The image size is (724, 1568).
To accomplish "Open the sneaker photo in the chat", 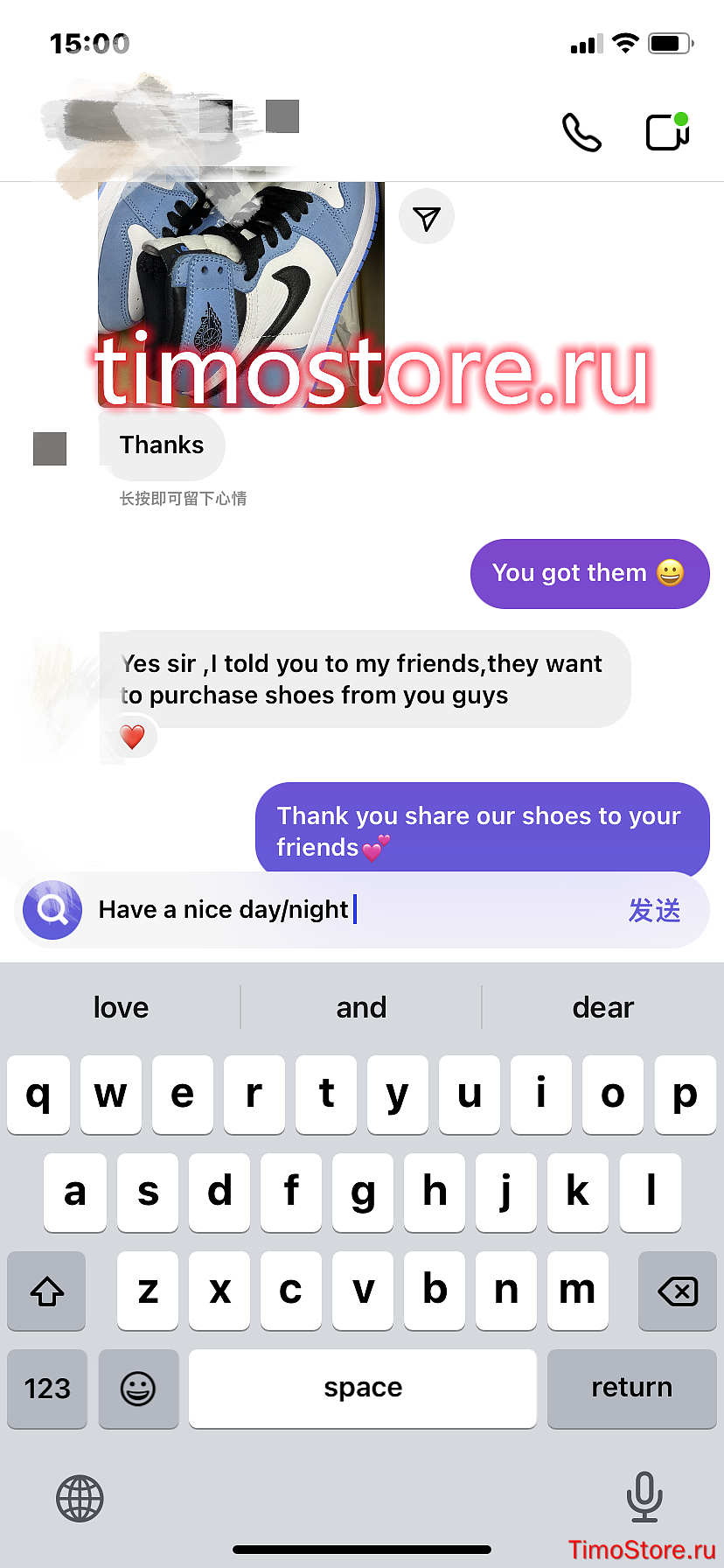I will coord(241,294).
